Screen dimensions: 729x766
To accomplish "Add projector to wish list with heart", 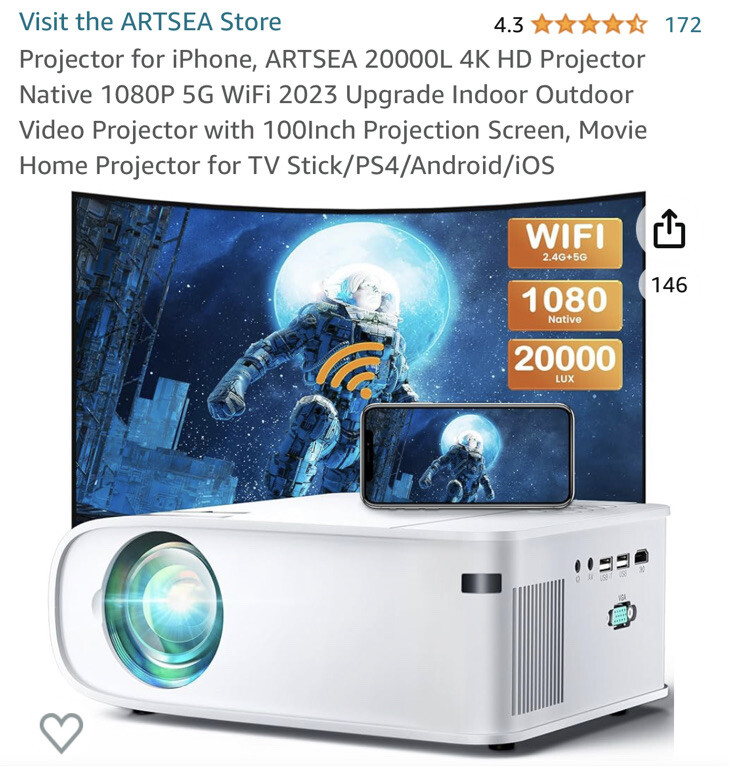I will (61, 731).
